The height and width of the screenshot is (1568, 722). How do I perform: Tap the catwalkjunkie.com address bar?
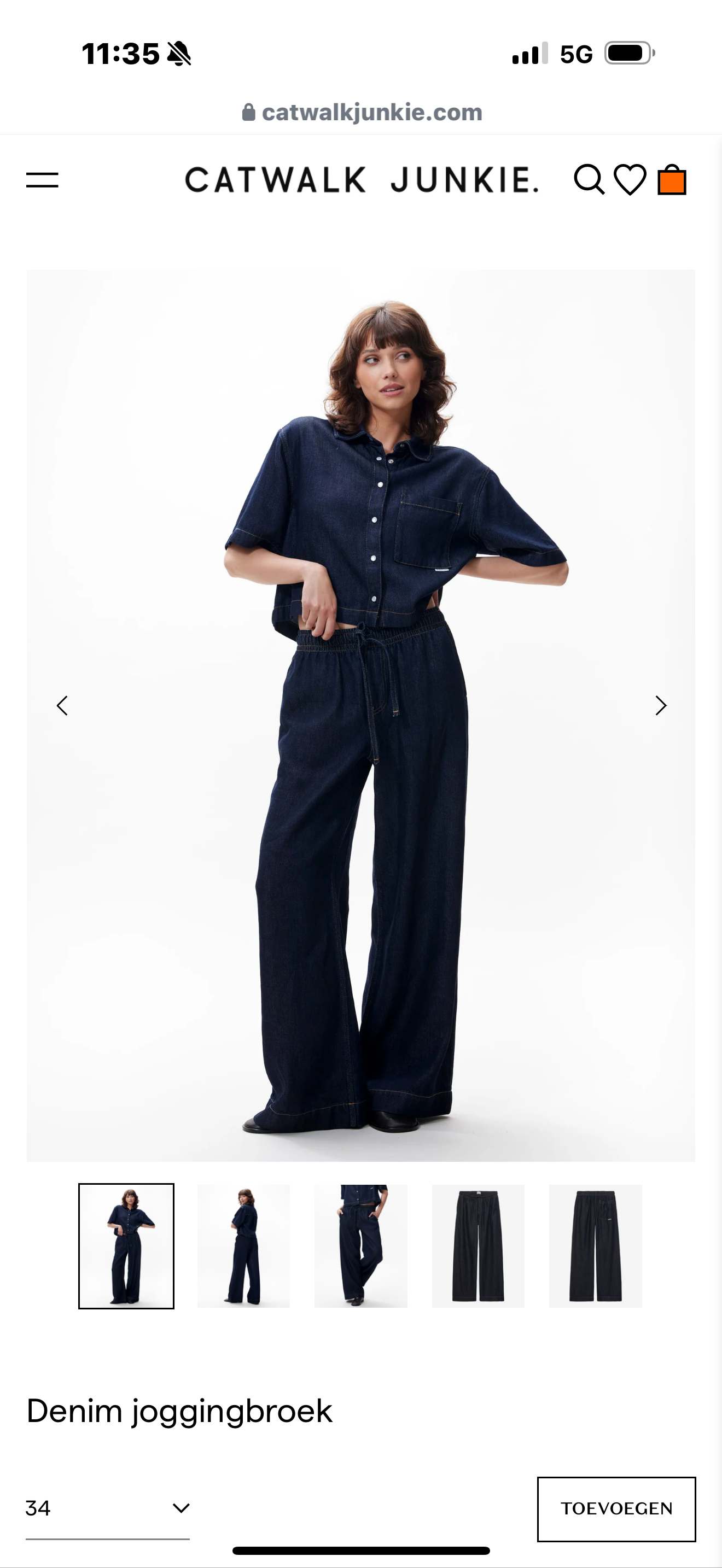(x=362, y=112)
